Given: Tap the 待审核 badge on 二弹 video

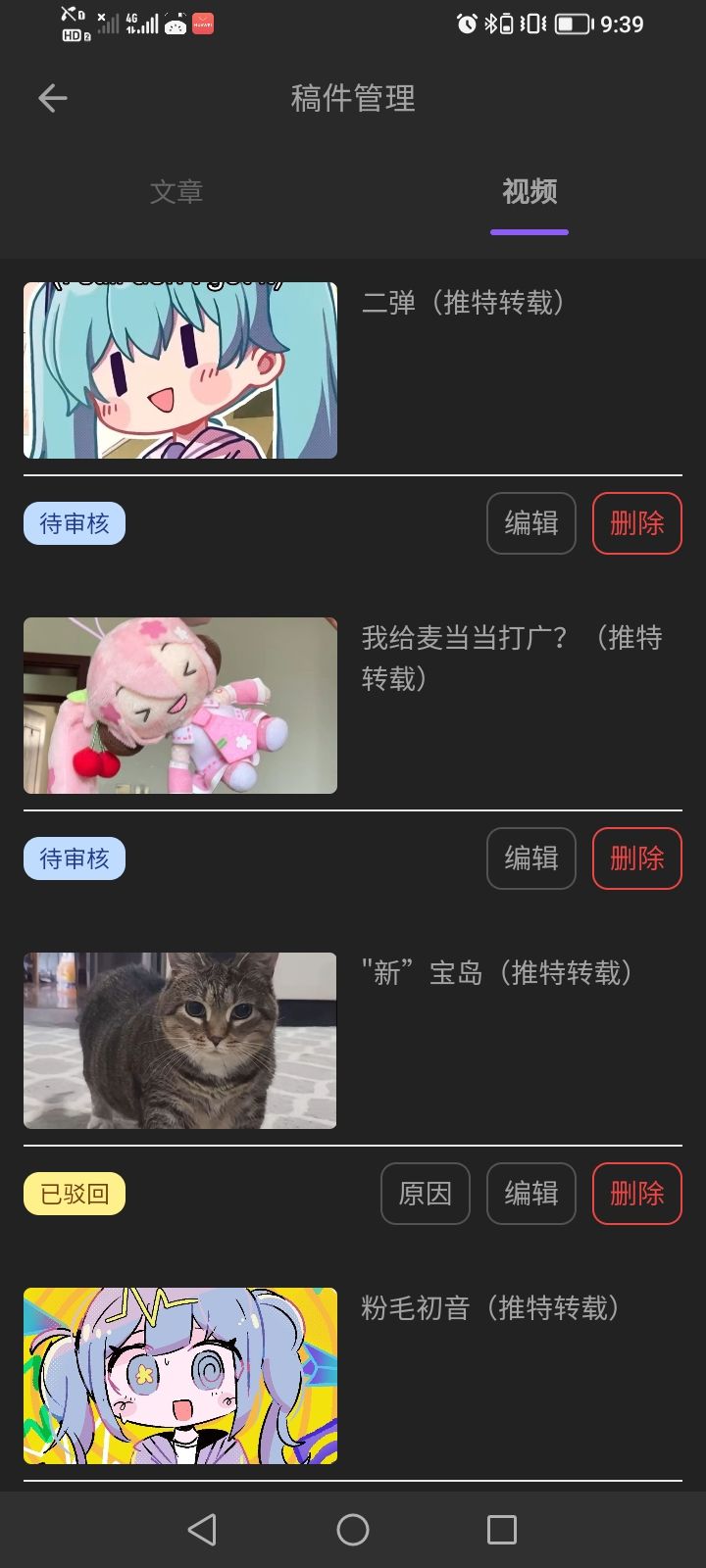Looking at the screenshot, I should [74, 522].
